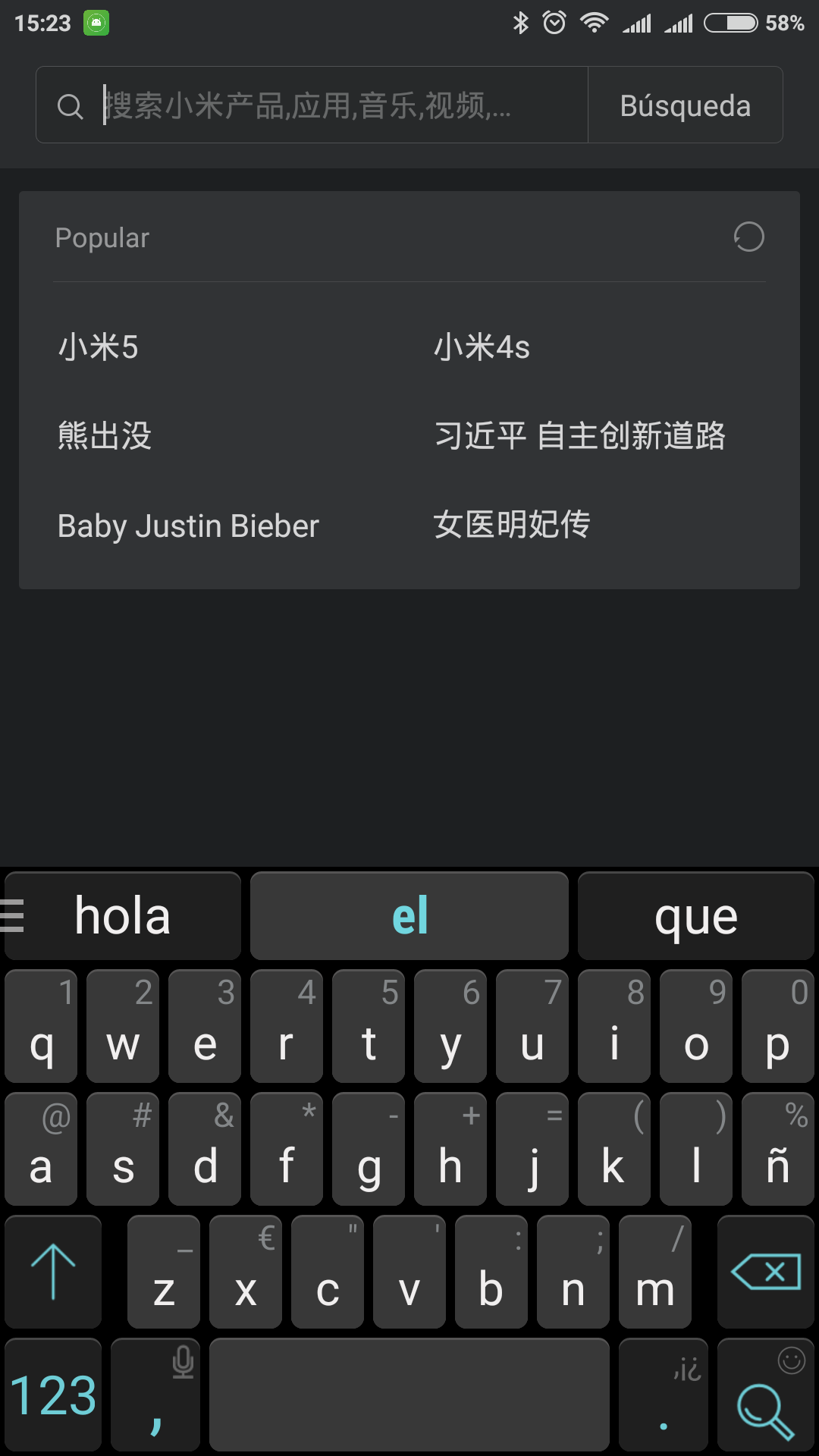This screenshot has height=1456, width=819.
Task: Select popular search 小米5
Action: [x=99, y=347]
